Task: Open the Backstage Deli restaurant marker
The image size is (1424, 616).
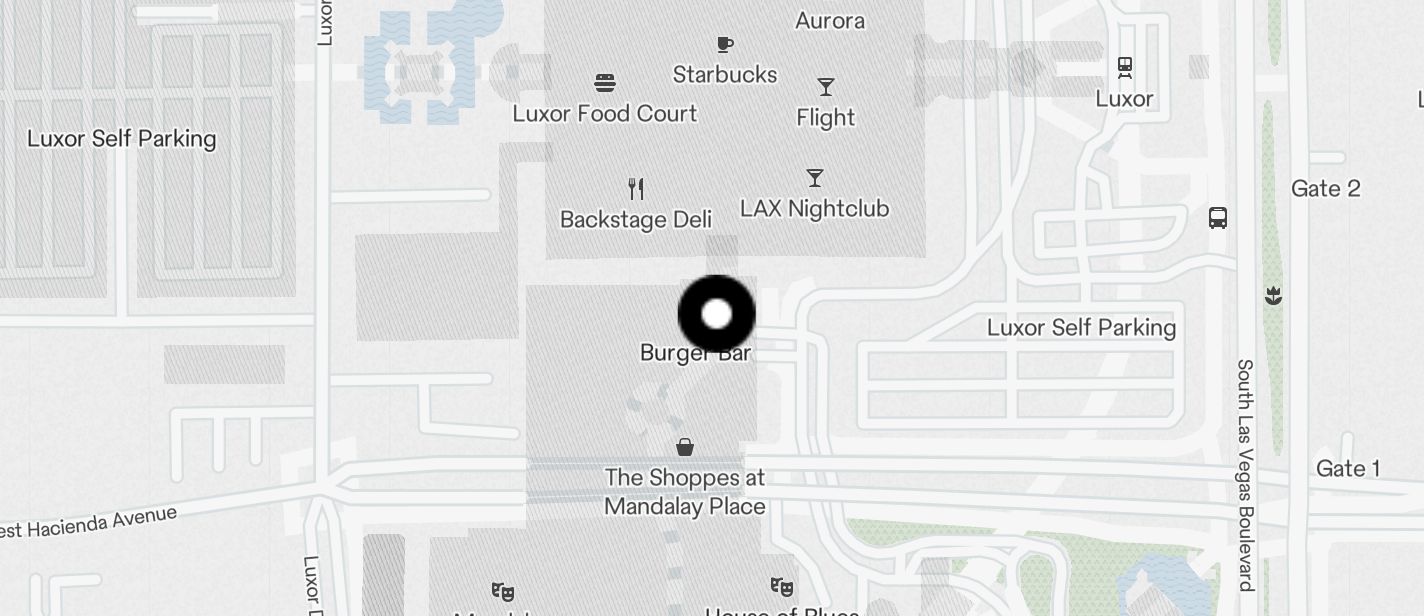Action: pos(636,188)
